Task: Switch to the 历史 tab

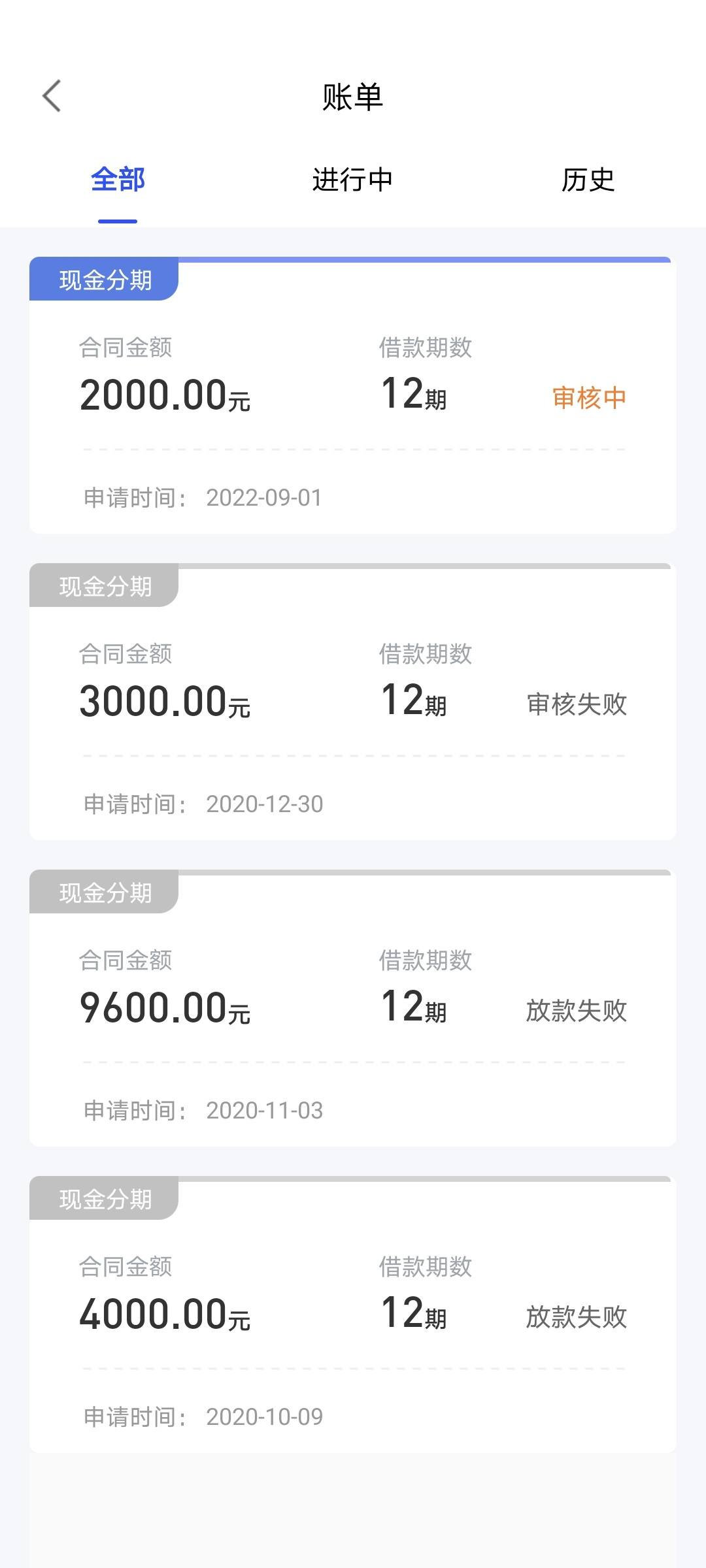Action: pos(588,180)
